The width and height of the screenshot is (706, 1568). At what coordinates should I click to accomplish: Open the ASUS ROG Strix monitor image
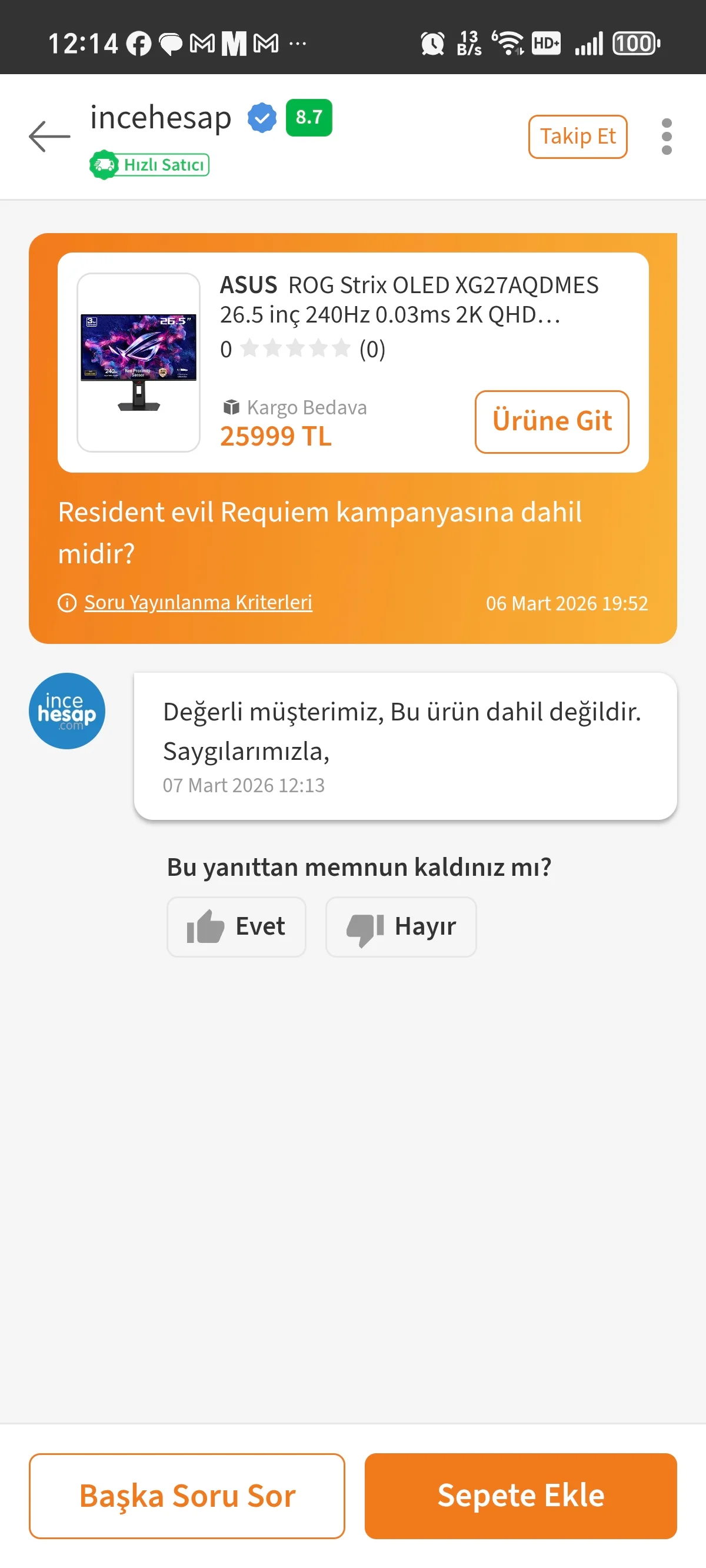pos(139,362)
